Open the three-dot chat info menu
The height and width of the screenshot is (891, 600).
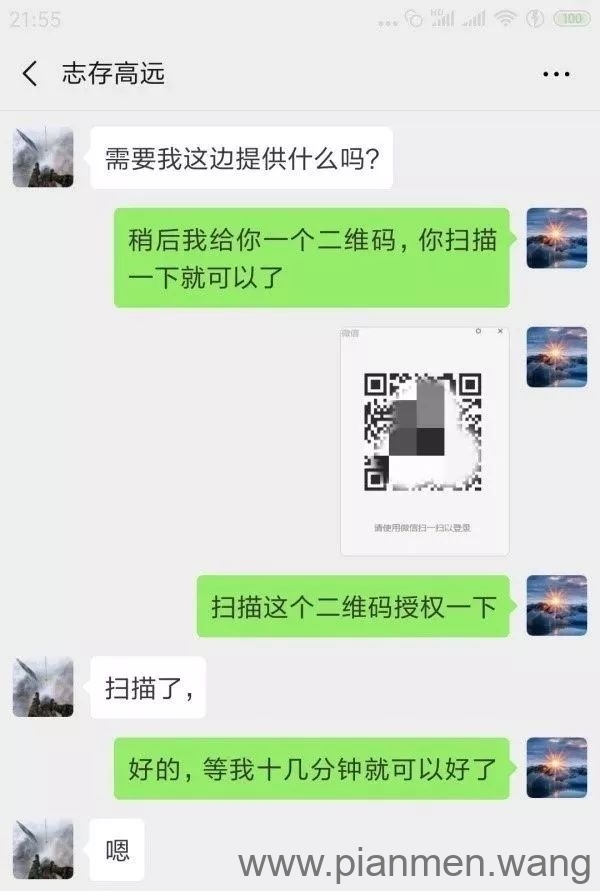click(556, 74)
